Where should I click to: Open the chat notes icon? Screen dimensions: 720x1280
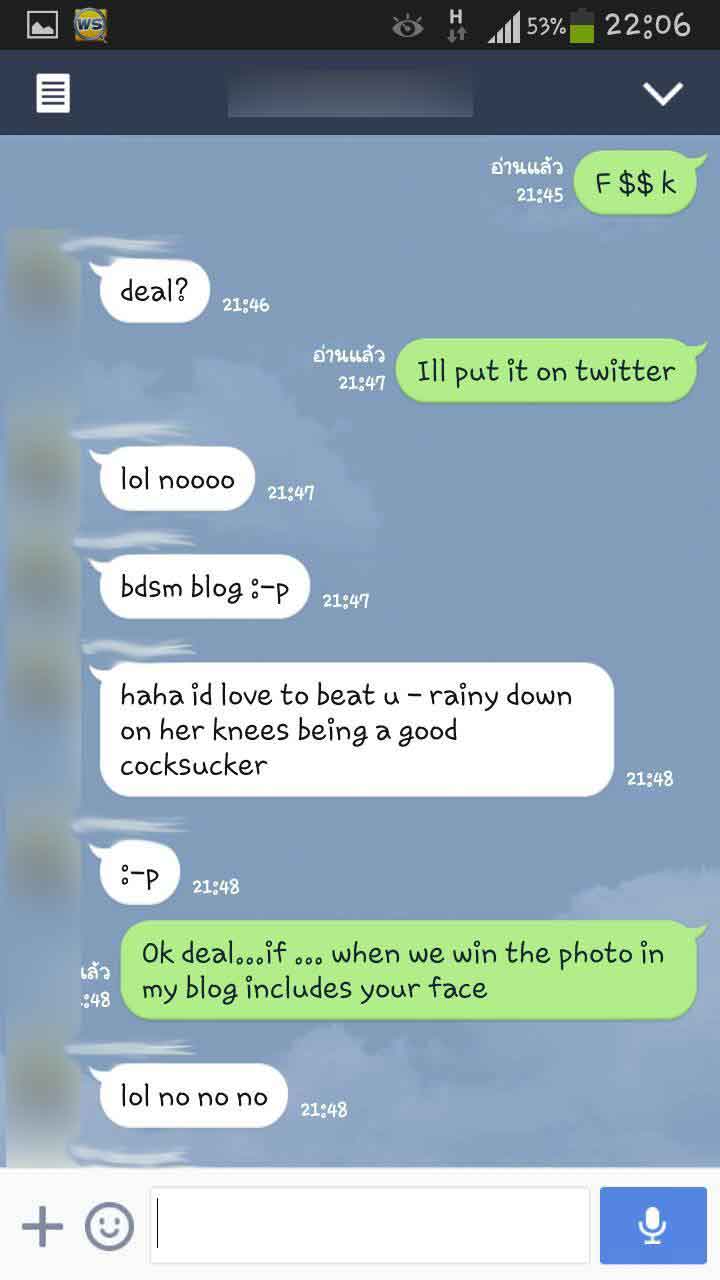pyautogui.click(x=53, y=94)
